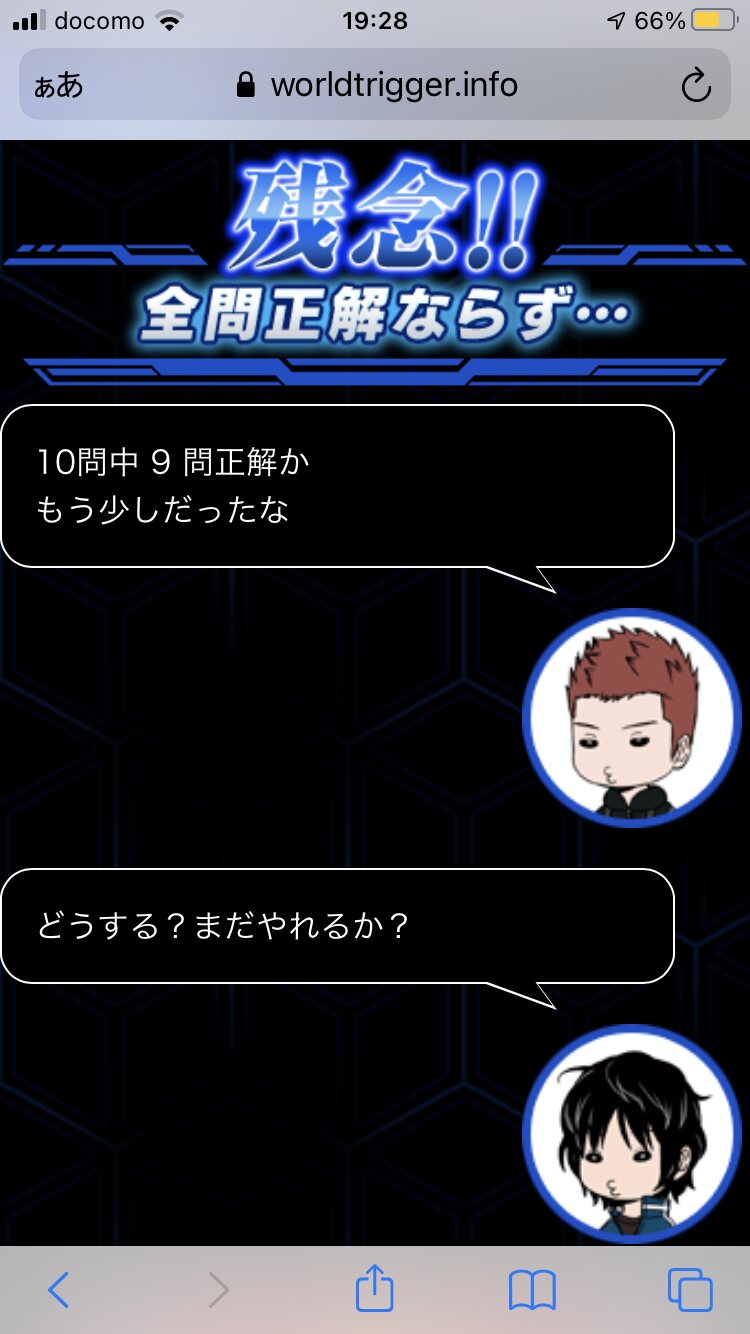Tap the worldtrigger.info address field
Screen dimensions: 750x1334
(375, 85)
